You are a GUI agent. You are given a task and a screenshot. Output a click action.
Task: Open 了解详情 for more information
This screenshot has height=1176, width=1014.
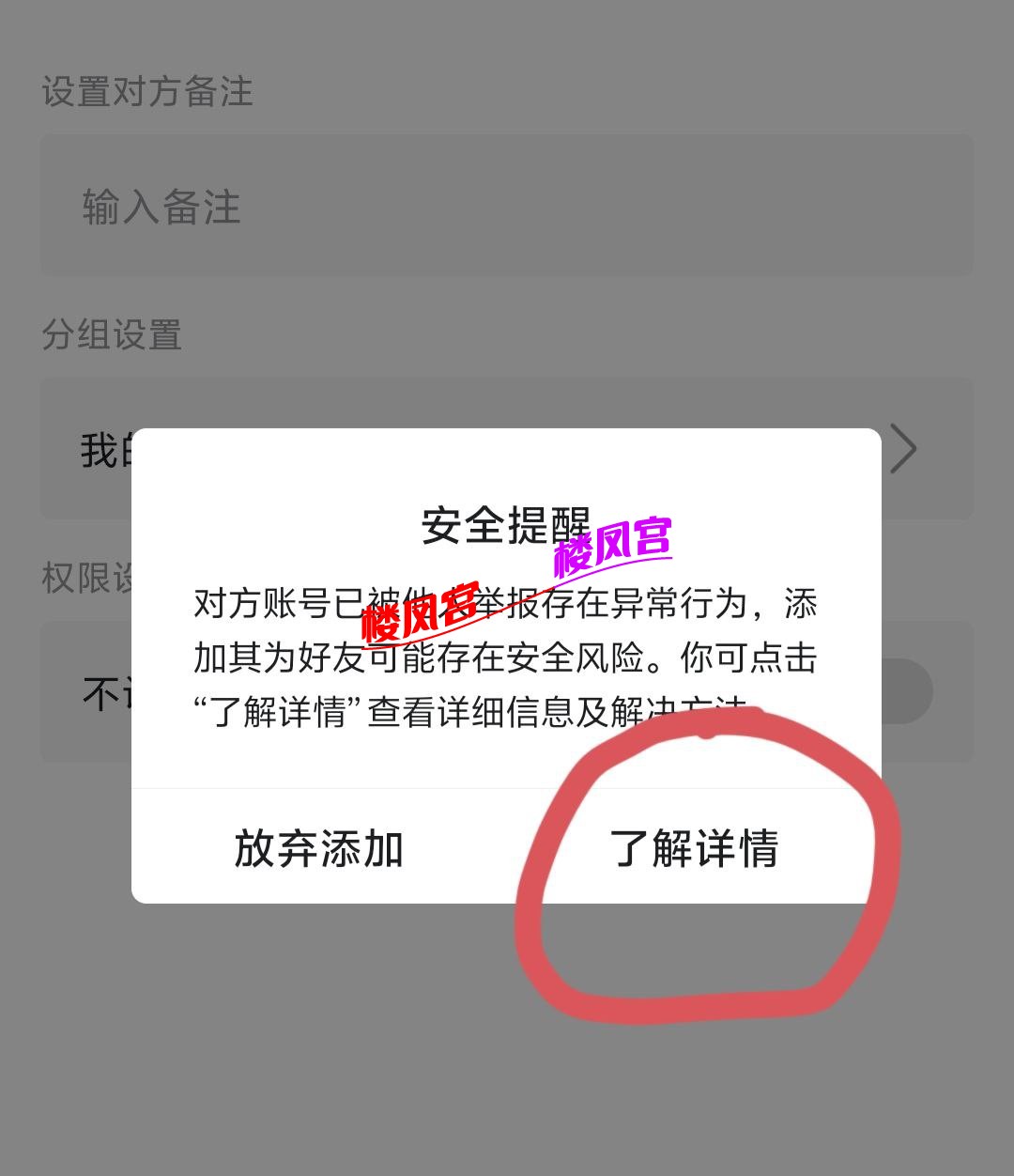[694, 848]
